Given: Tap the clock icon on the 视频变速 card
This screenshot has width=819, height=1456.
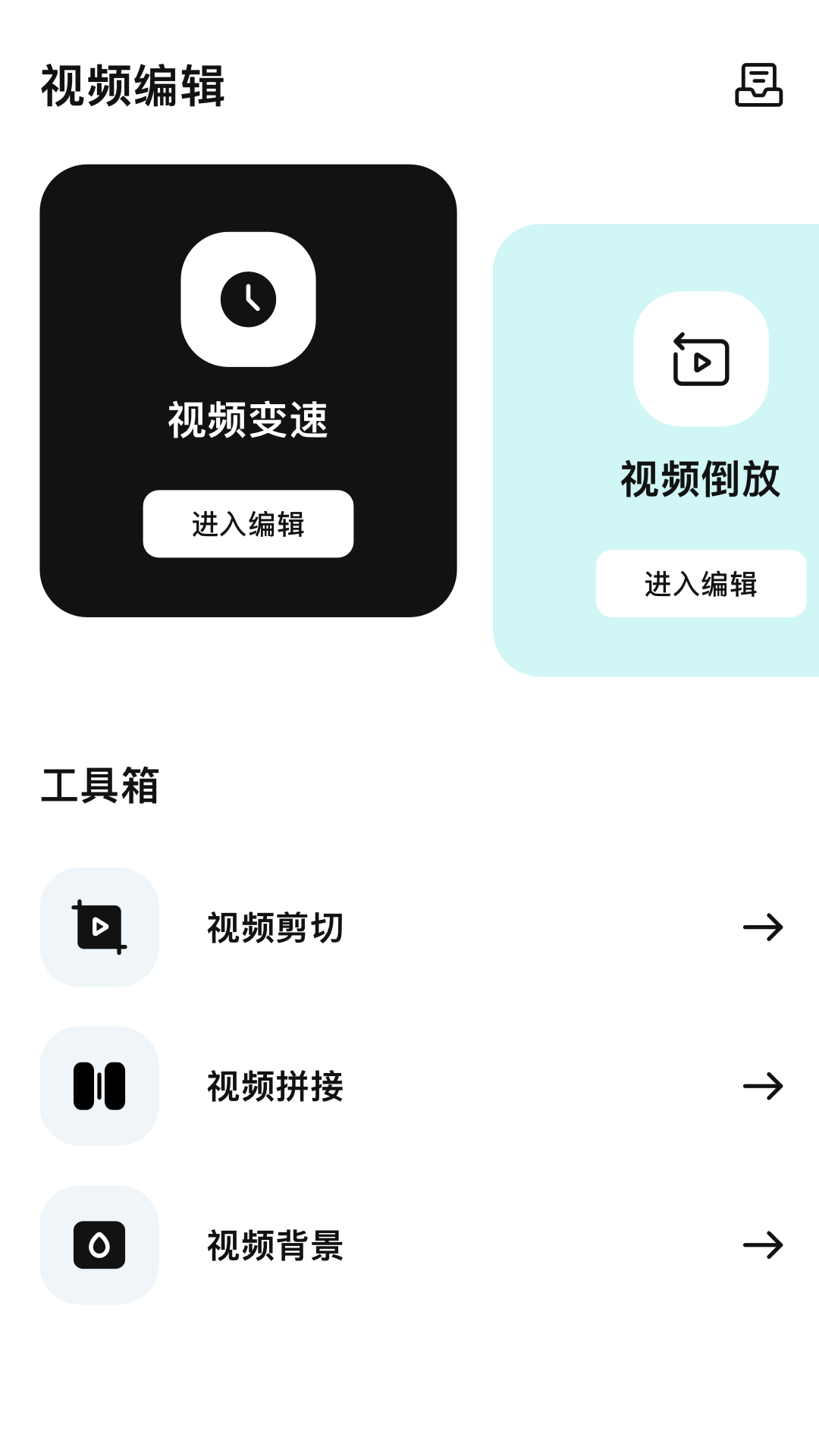Looking at the screenshot, I should click(x=248, y=299).
